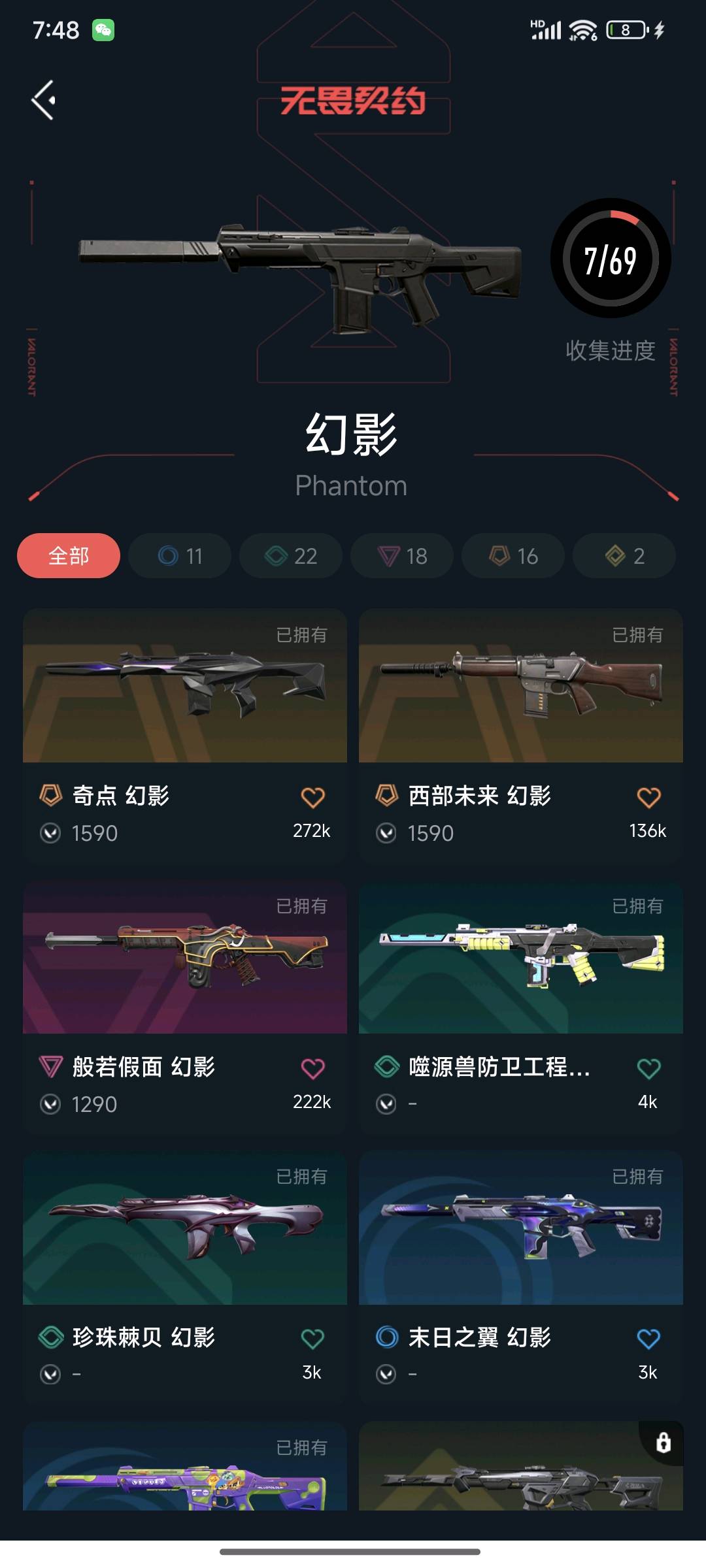Filter skins by the yellow tier chip 2
This screenshot has height=1568, width=706.
[624, 556]
